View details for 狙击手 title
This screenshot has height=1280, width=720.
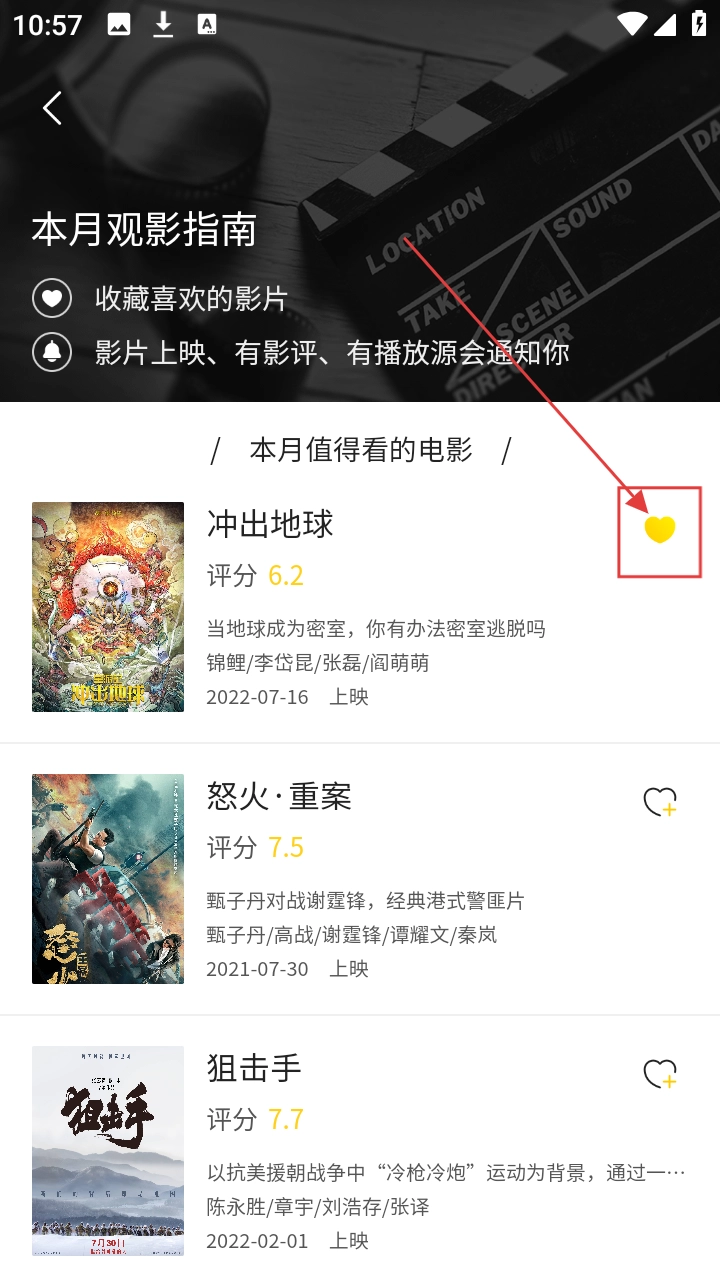(x=254, y=1068)
